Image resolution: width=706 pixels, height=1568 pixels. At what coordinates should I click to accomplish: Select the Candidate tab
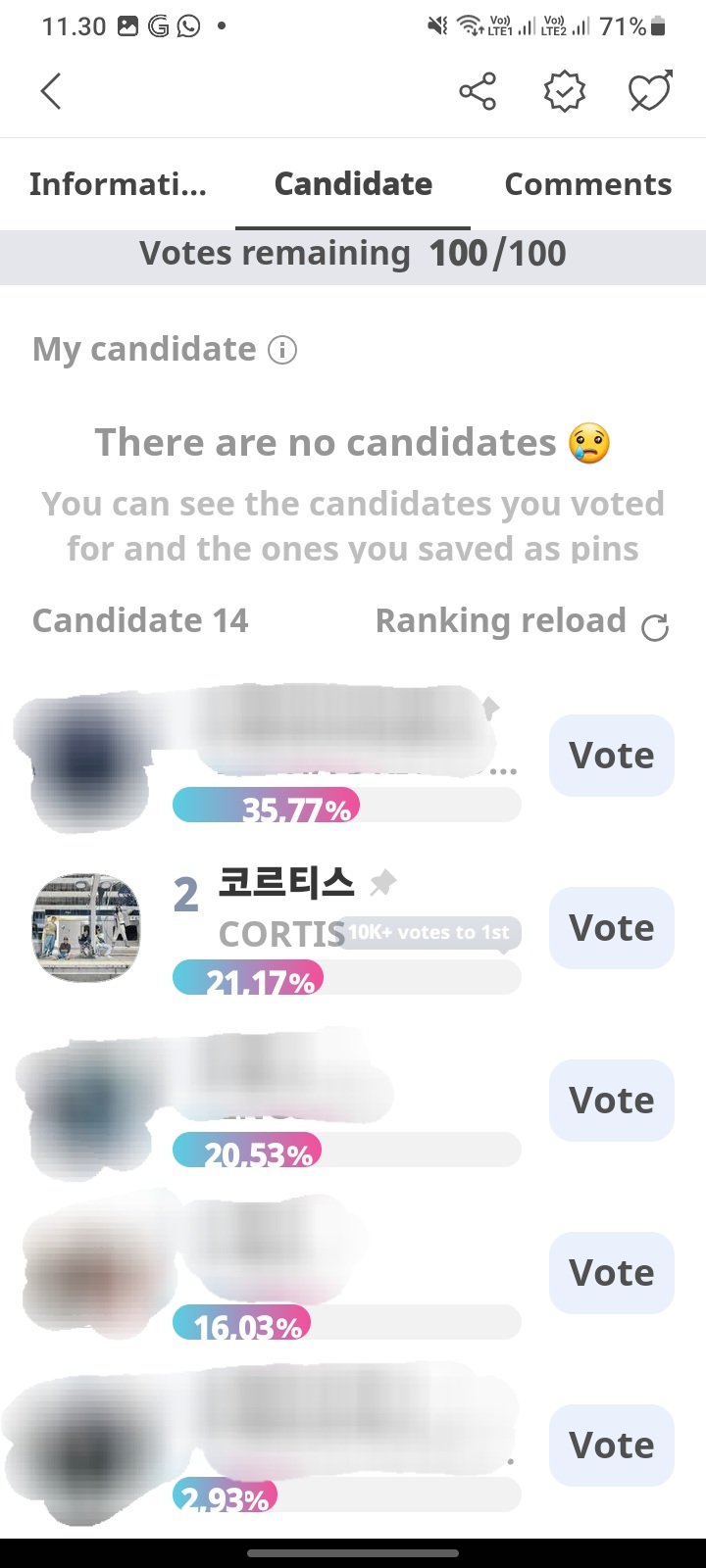click(353, 184)
